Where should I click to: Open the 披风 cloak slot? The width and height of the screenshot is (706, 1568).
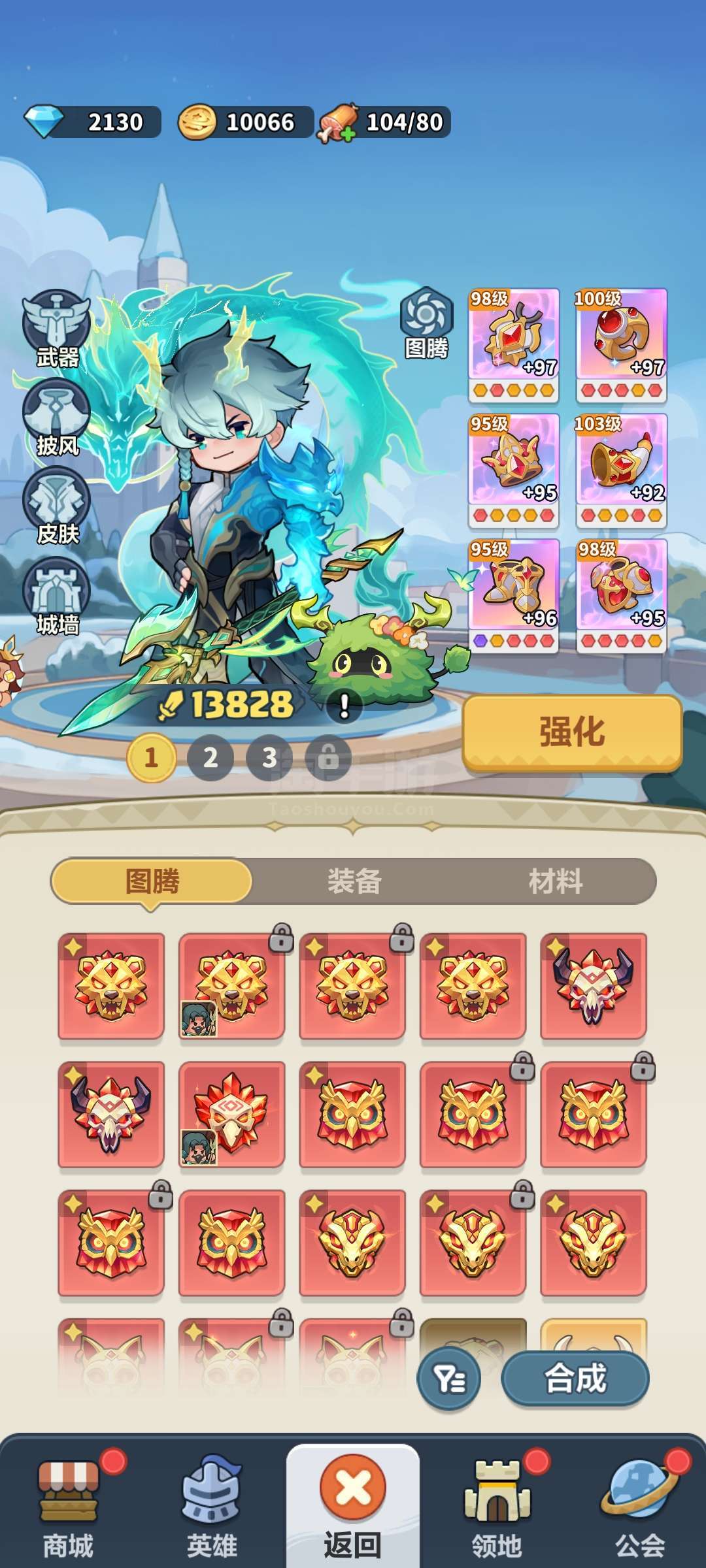point(57,417)
